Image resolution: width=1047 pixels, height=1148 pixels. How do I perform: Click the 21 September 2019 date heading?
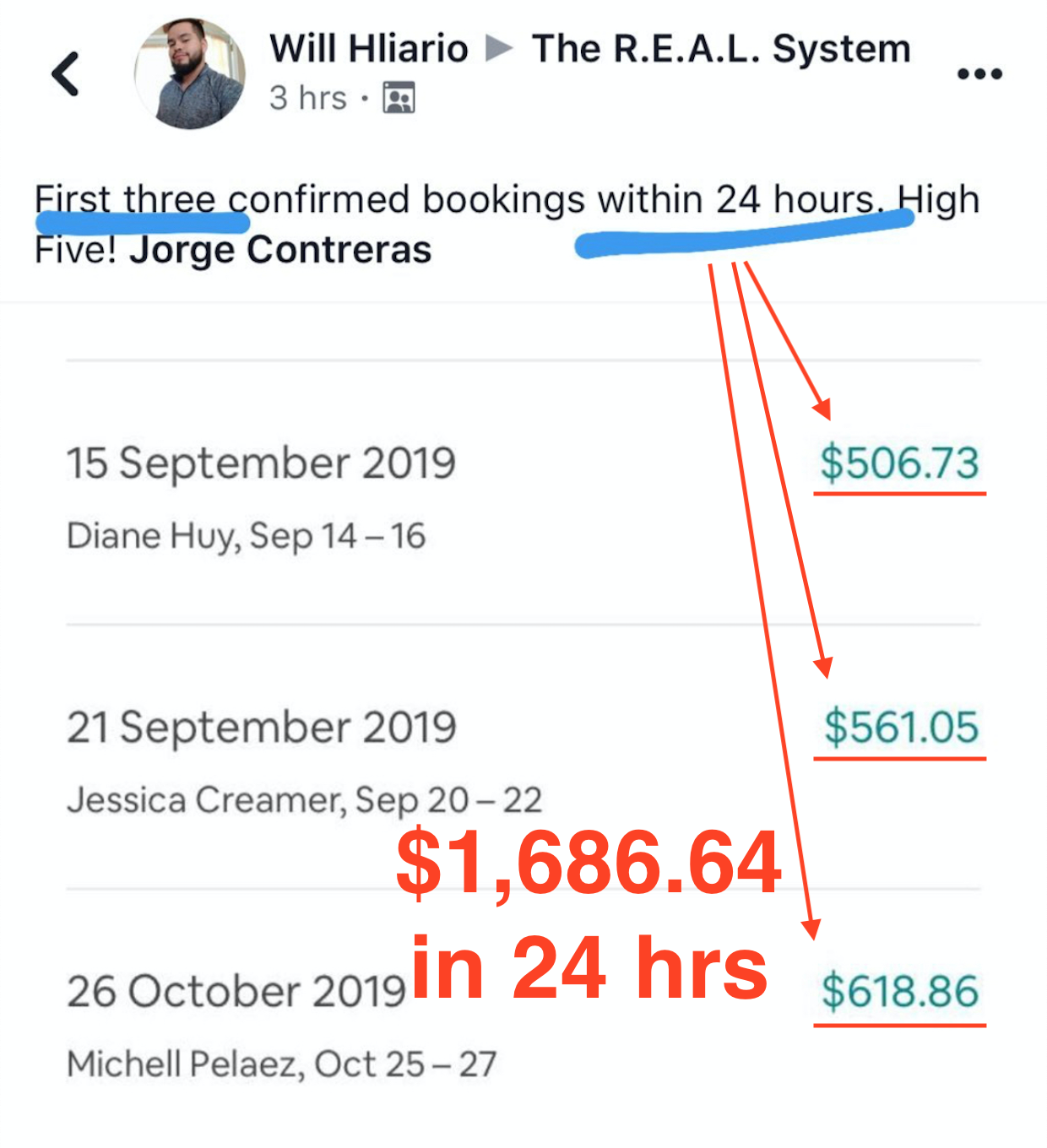262,726
